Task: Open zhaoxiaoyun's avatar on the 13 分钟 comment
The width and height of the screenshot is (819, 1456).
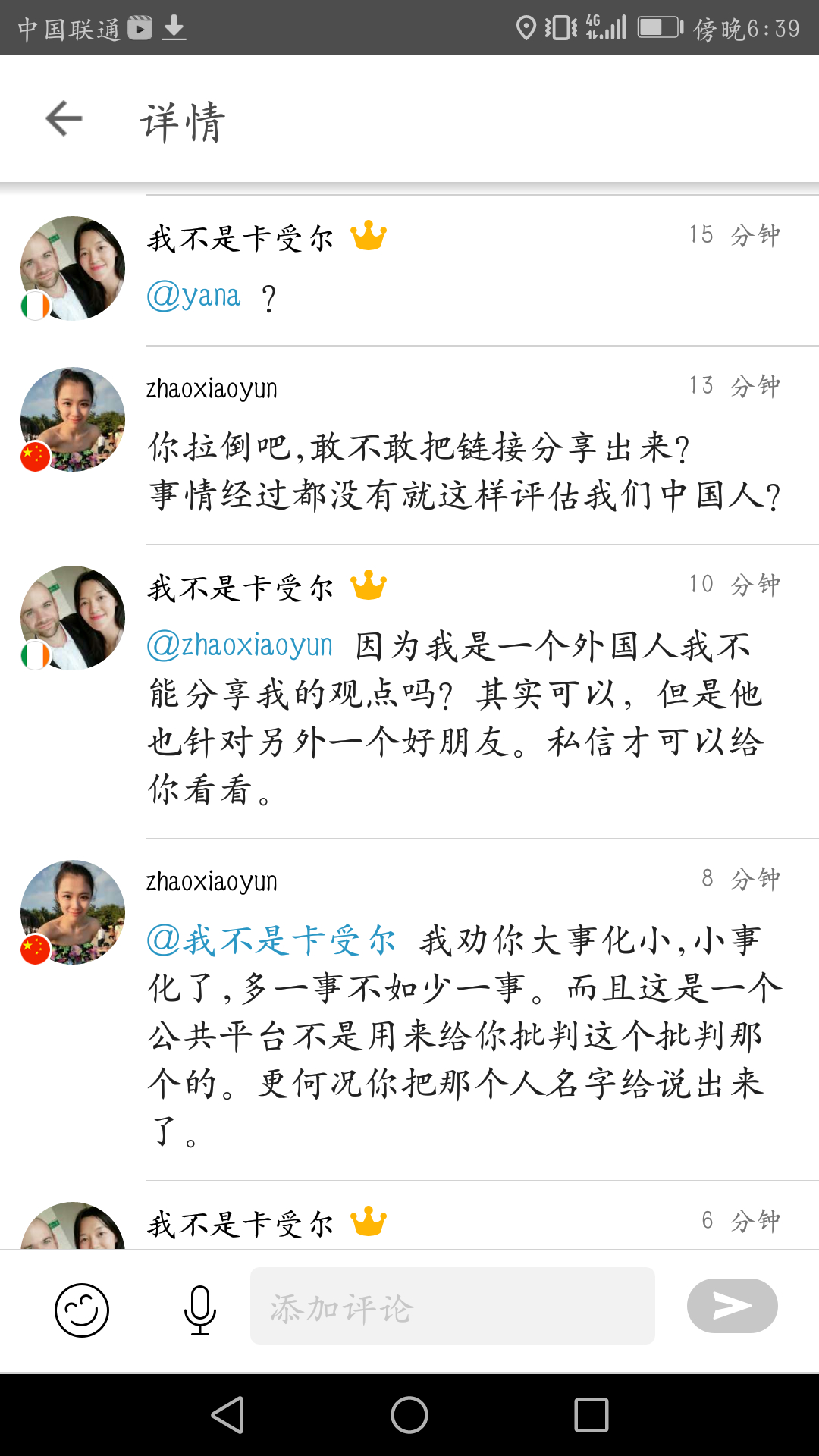Action: [x=73, y=419]
